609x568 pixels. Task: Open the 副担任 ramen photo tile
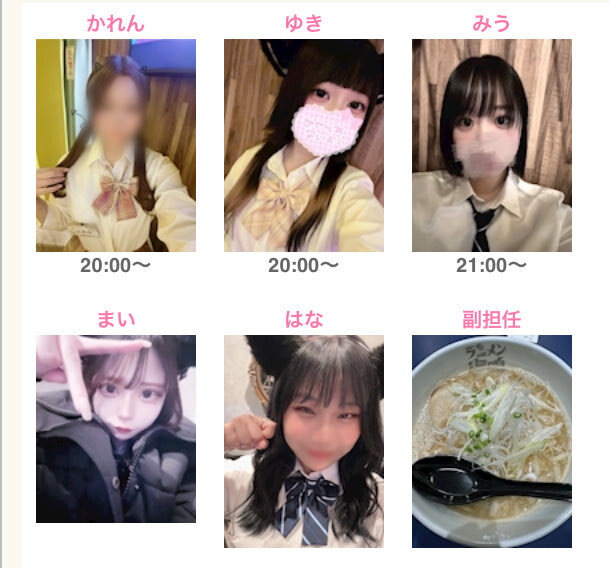[x=491, y=441]
